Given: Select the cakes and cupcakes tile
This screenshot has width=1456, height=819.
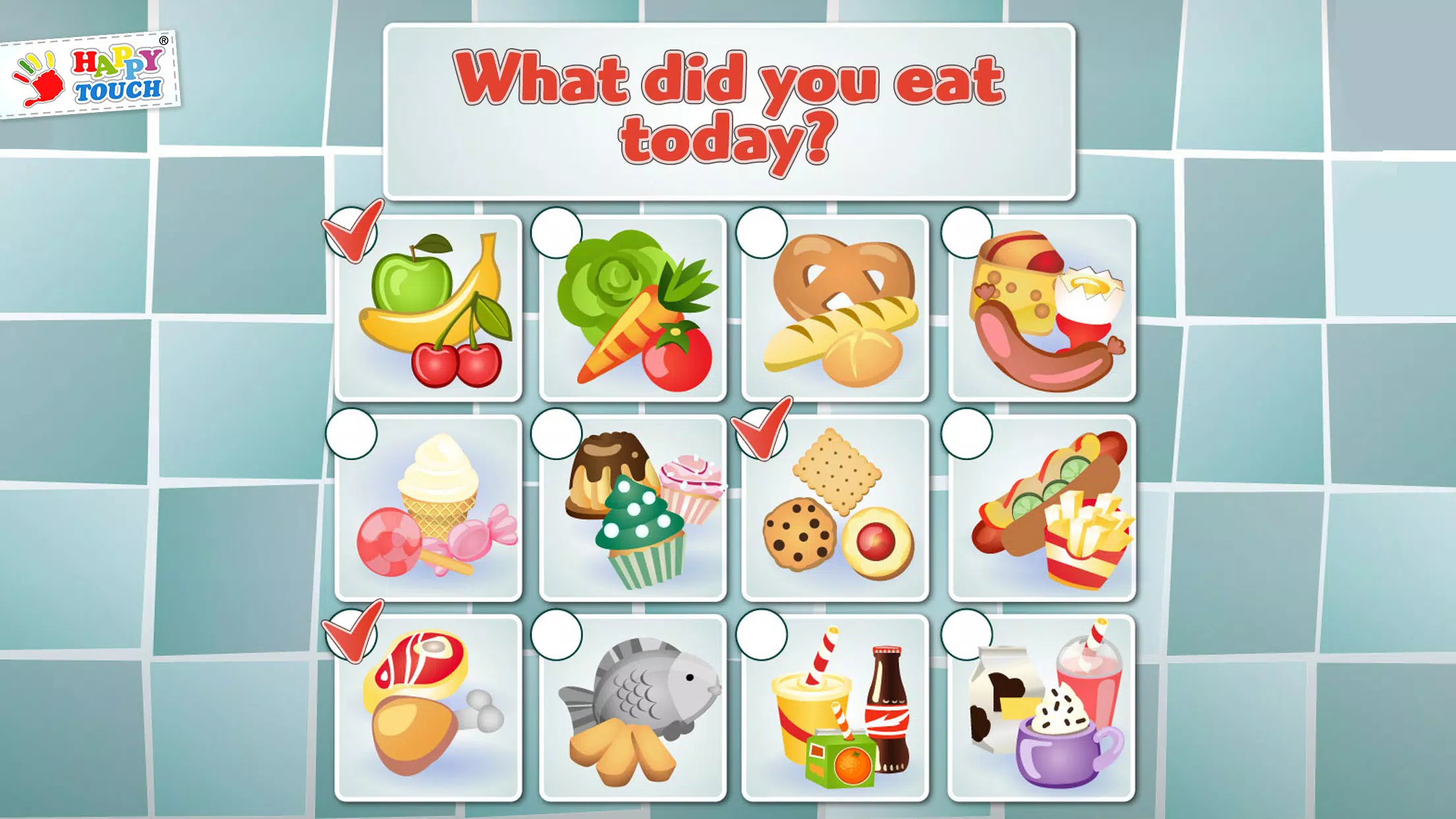Looking at the screenshot, I should [x=633, y=508].
